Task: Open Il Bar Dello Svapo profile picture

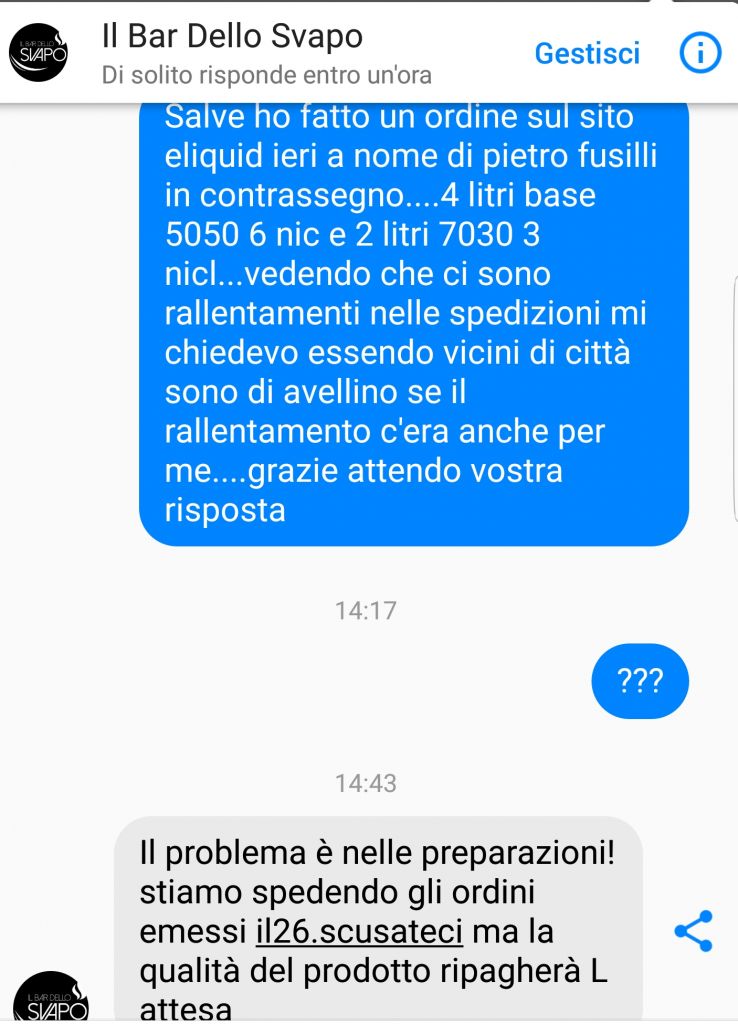Action: (38, 52)
